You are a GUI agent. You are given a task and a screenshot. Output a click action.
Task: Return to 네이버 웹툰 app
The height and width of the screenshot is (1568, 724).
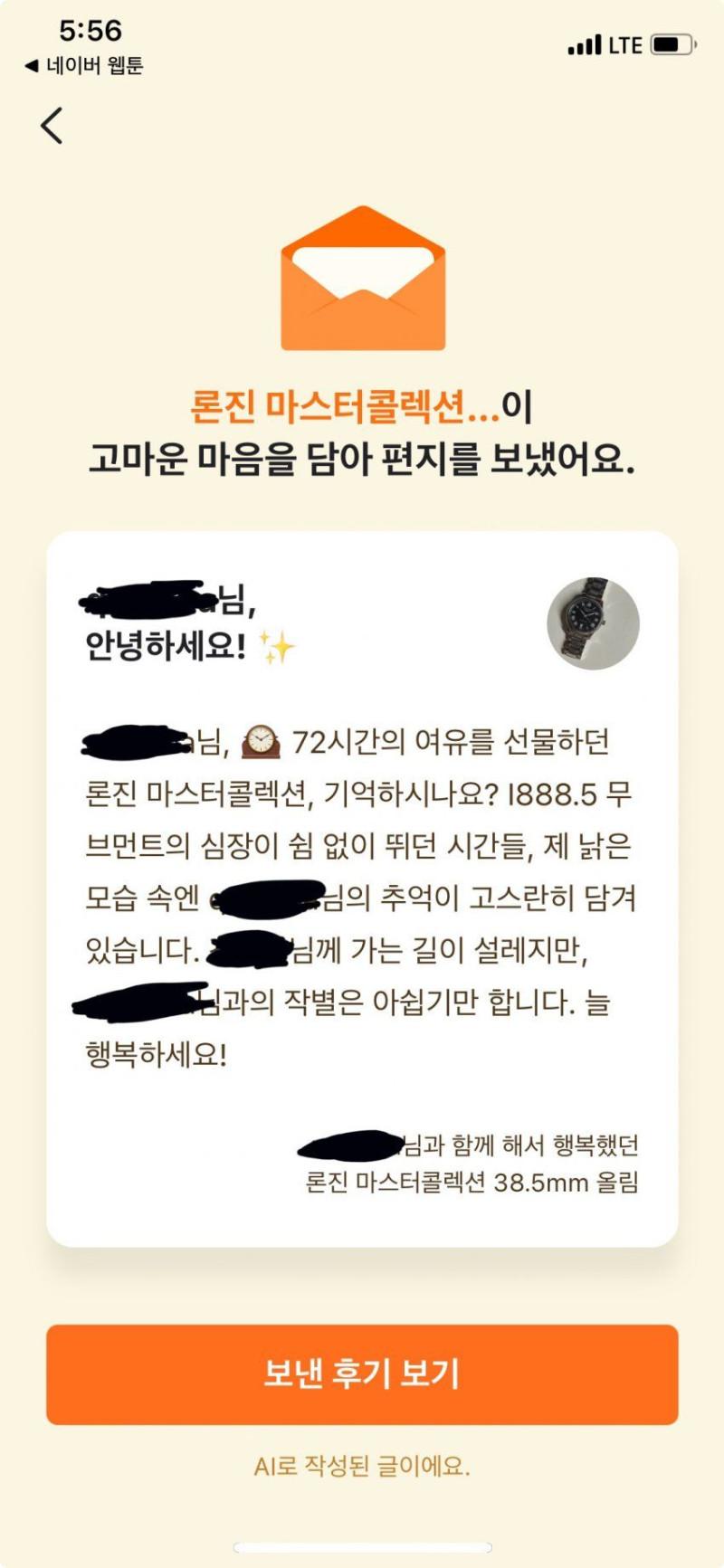pos(84,66)
